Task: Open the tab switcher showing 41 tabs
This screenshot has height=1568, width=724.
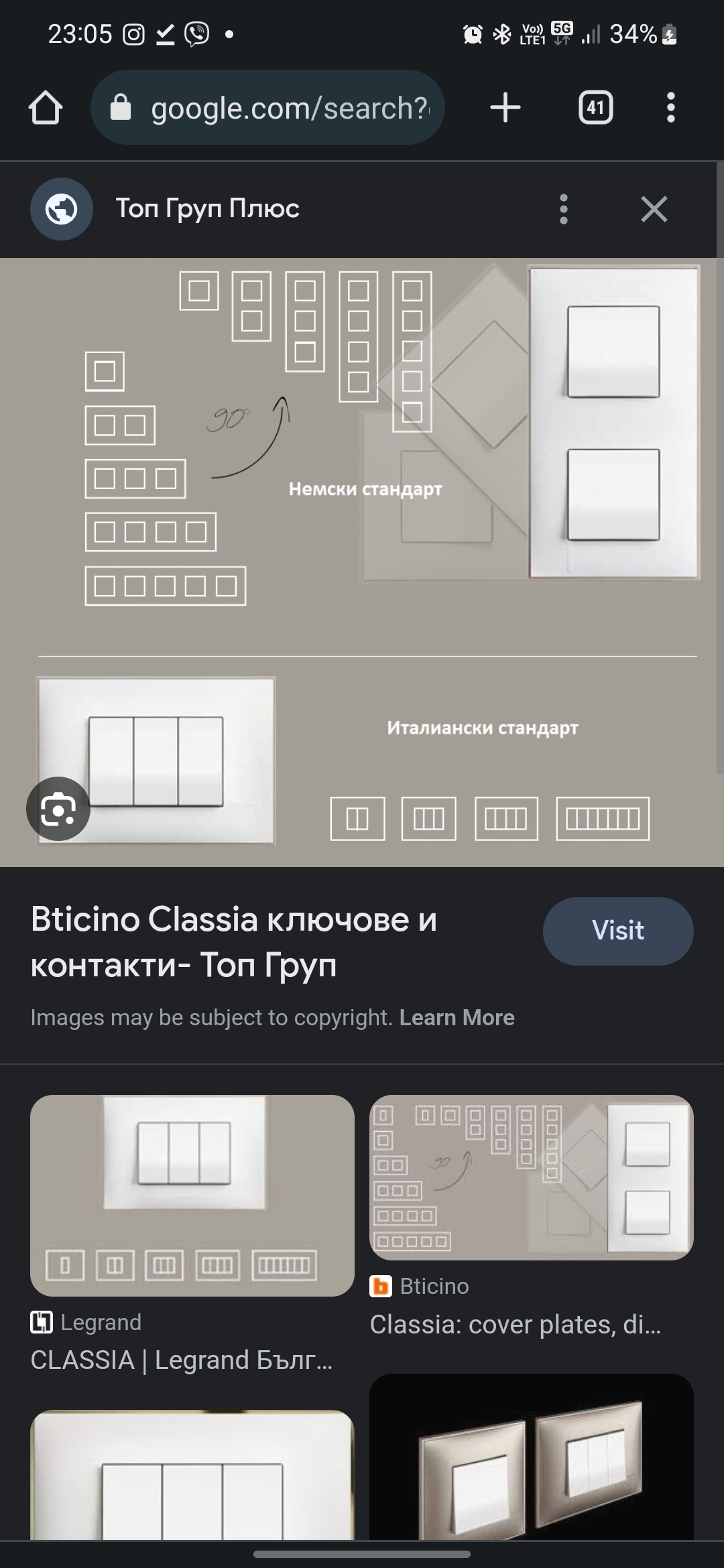Action: pyautogui.click(x=595, y=108)
